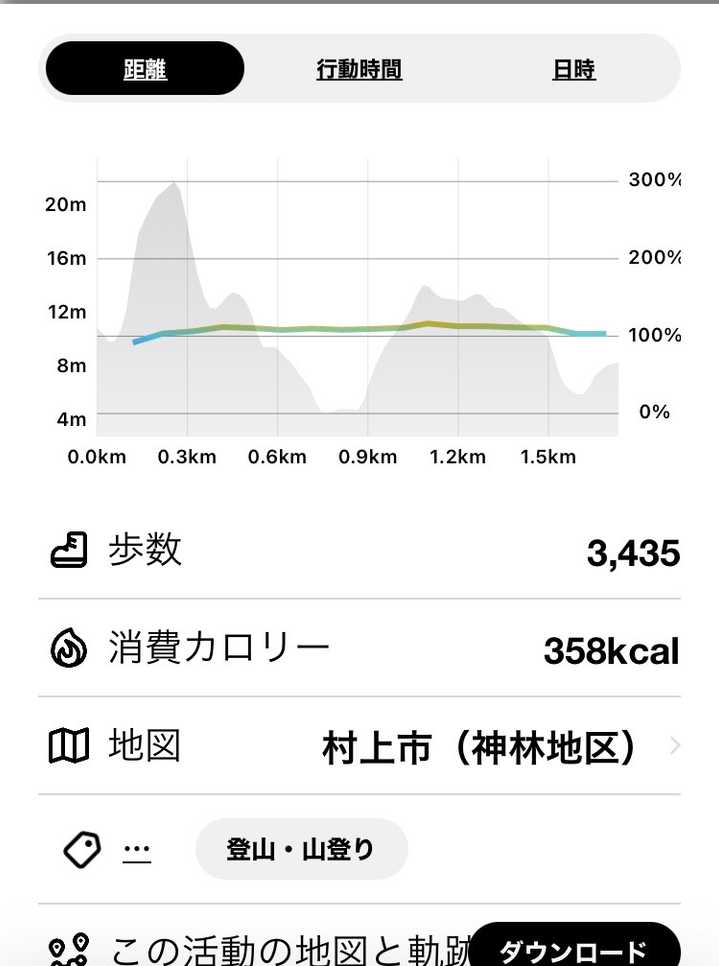Image resolution: width=719 pixels, height=966 pixels.
Task: Tap the 登山・山登り tag chip
Action: (301, 850)
